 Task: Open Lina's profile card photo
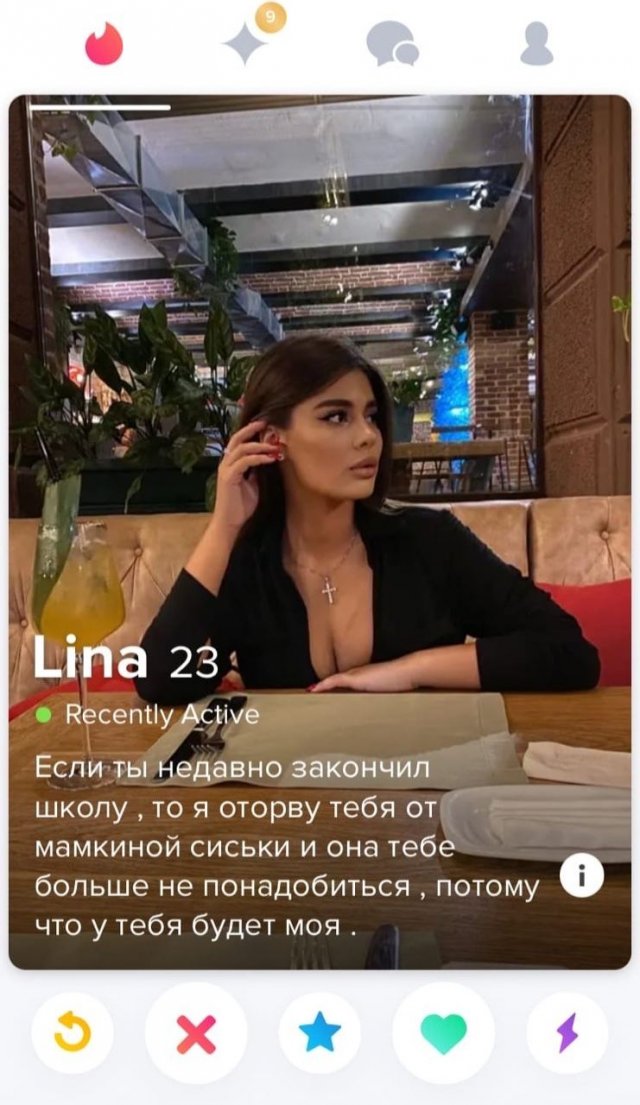click(320, 400)
